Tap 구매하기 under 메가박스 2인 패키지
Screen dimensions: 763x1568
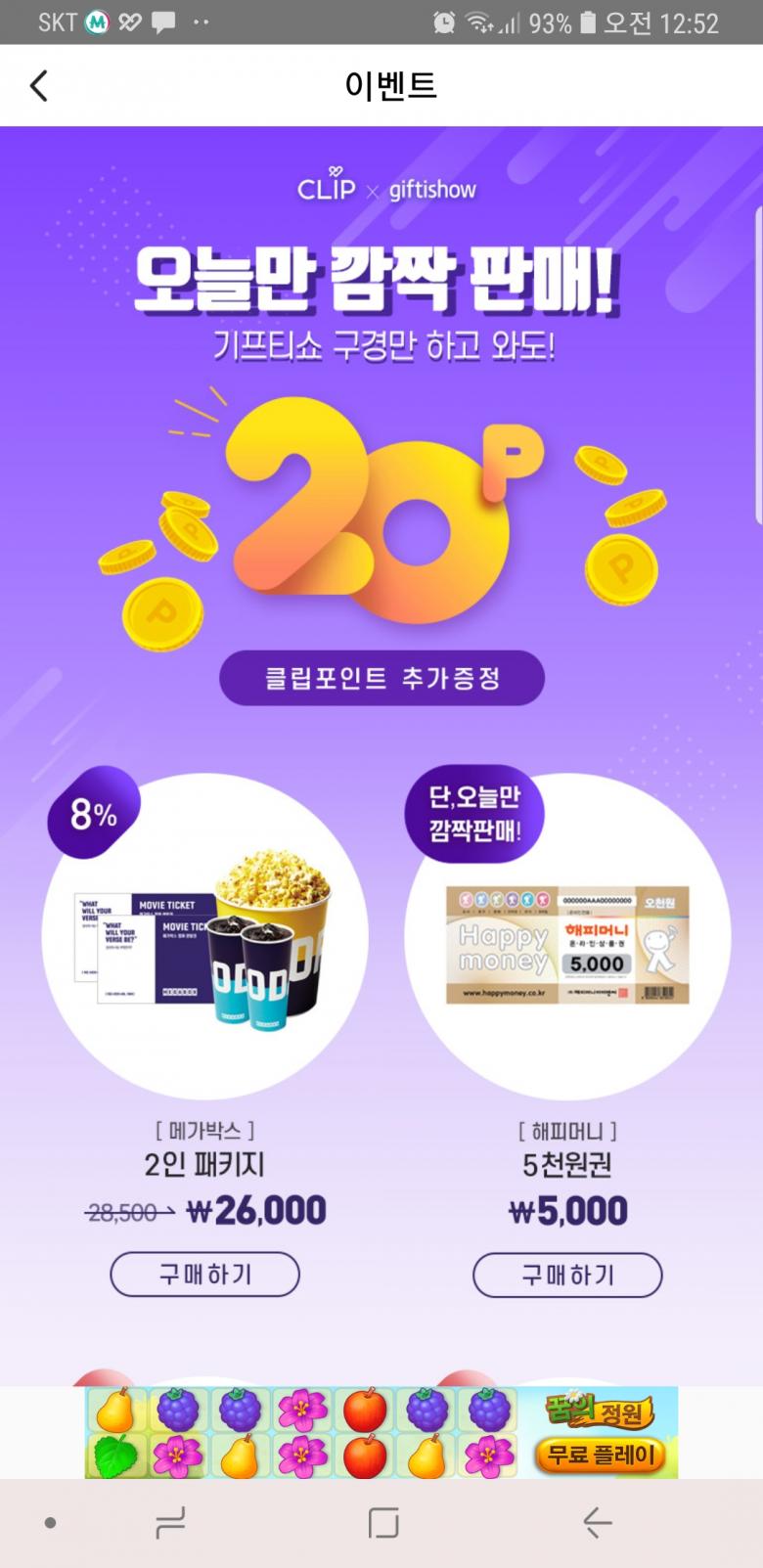point(204,1275)
